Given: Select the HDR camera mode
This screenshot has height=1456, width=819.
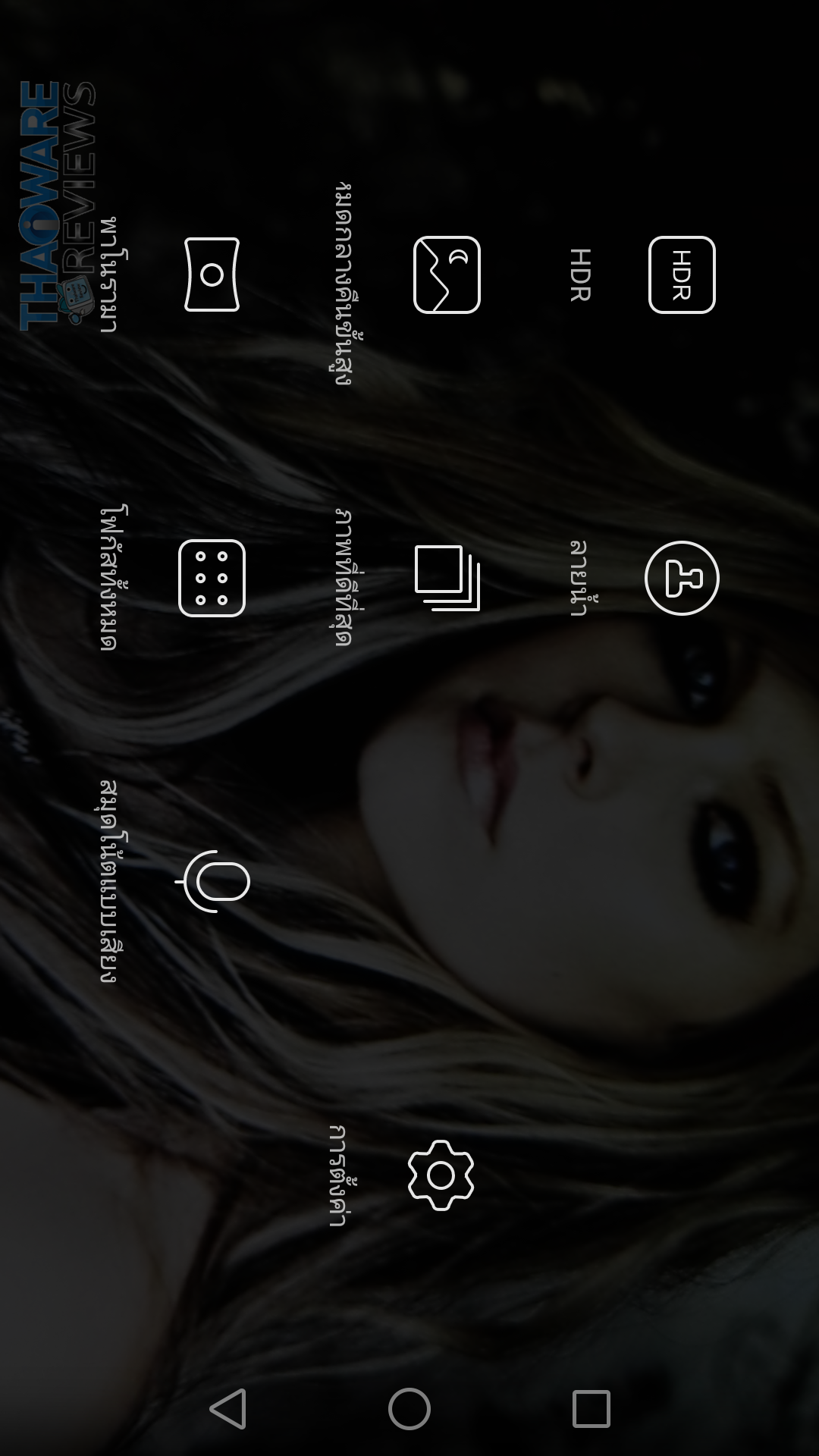Looking at the screenshot, I should tap(681, 275).
